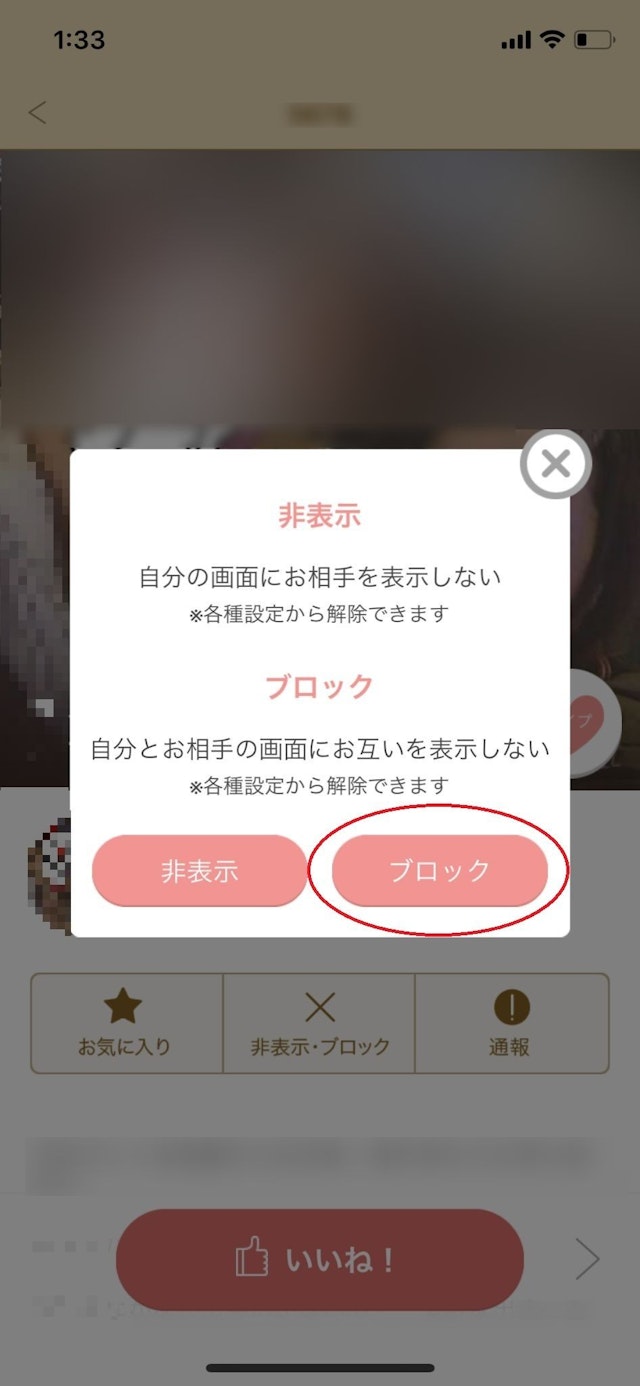Open the 非表示・ブロック option

click(319, 1023)
